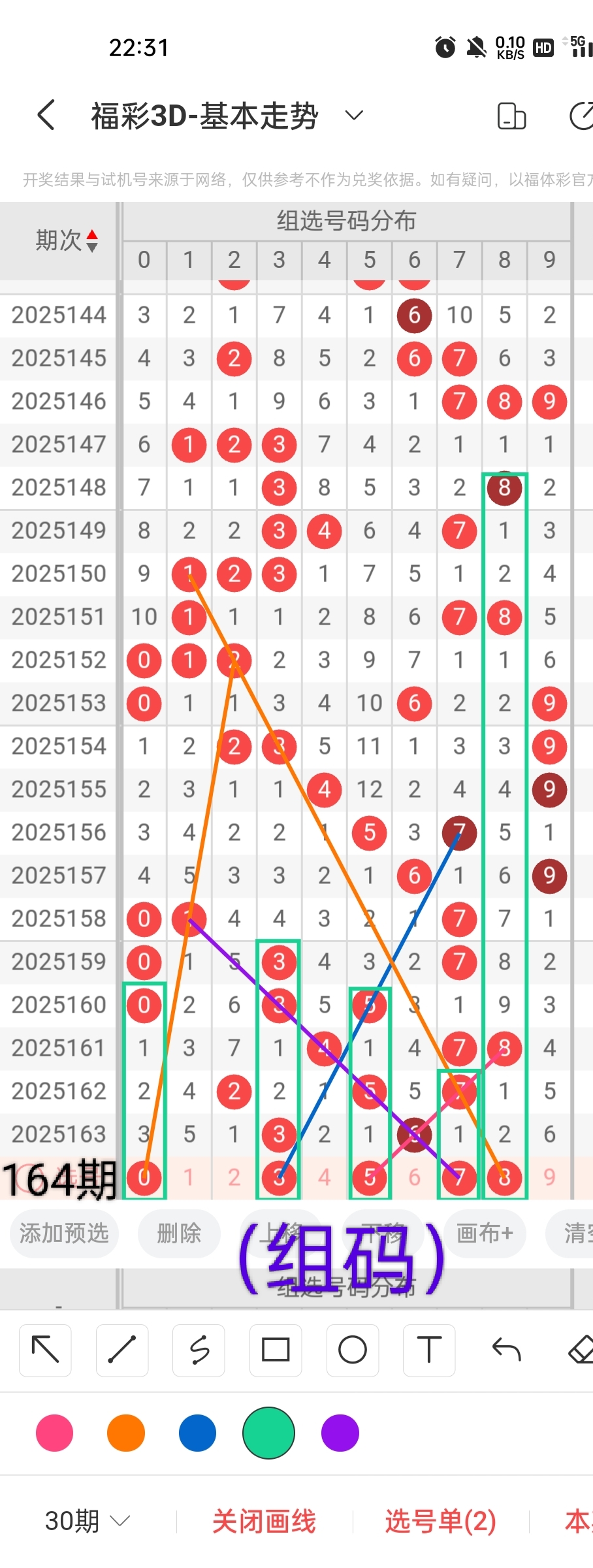Image resolution: width=593 pixels, height=1568 pixels.
Task: Toggle the 期次 sort order arrows
Action: coord(92,241)
